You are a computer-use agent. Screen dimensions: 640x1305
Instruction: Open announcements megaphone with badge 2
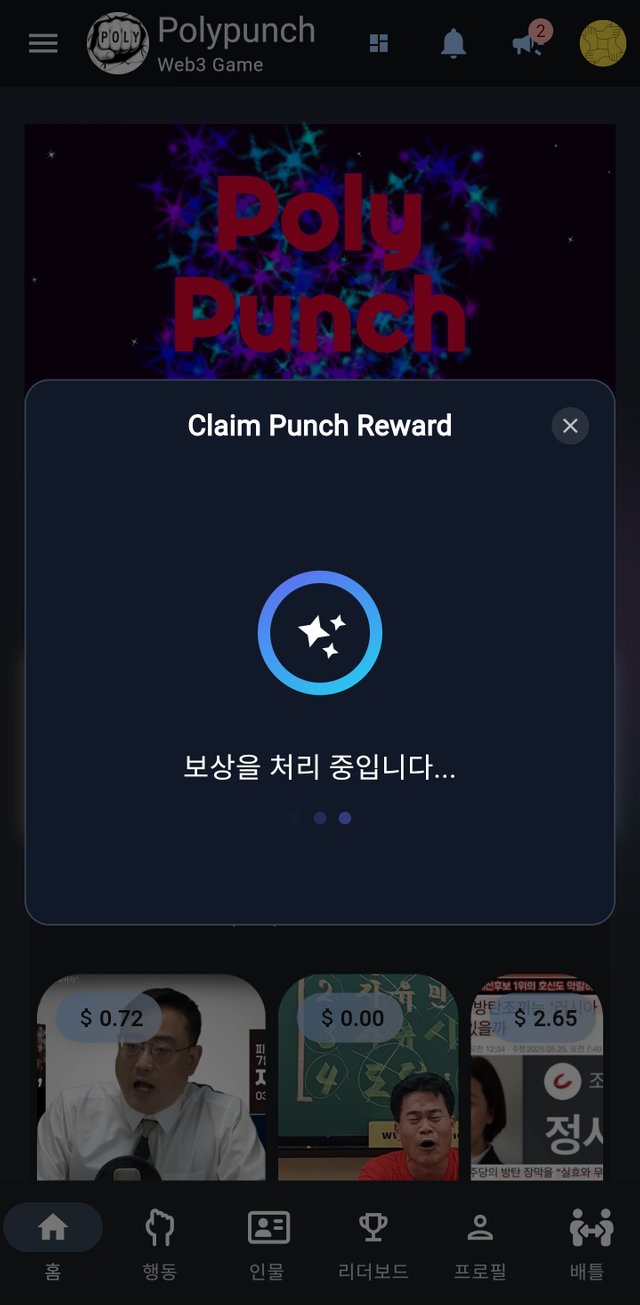click(527, 44)
